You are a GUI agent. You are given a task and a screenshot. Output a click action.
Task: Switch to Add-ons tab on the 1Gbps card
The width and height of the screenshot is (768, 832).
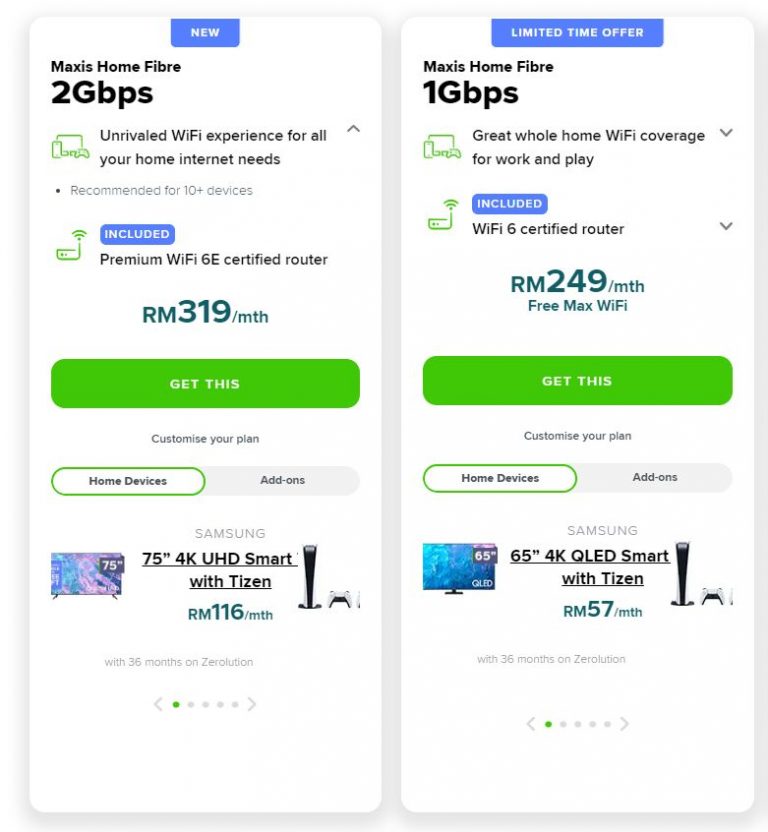point(654,477)
